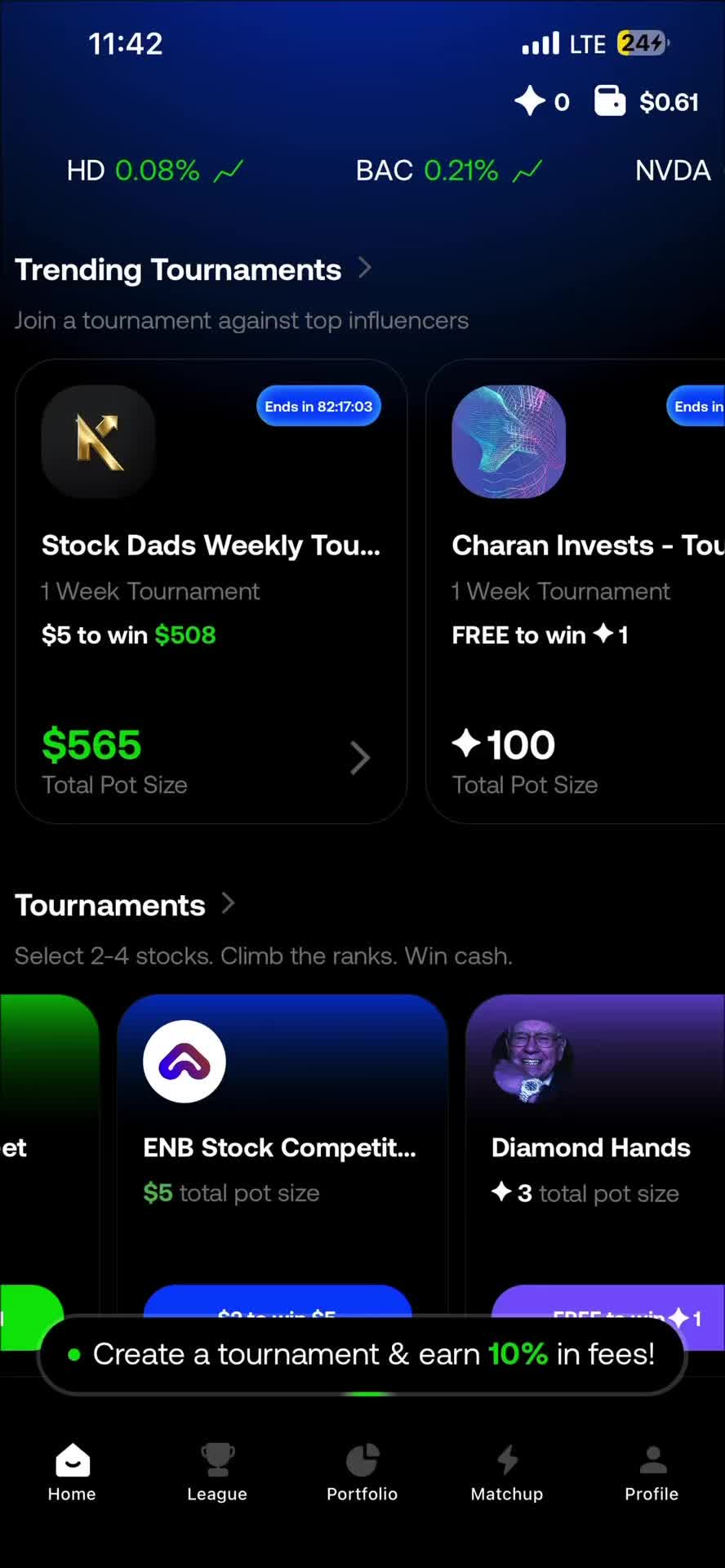Open the wallet balance $0.61

click(x=647, y=102)
